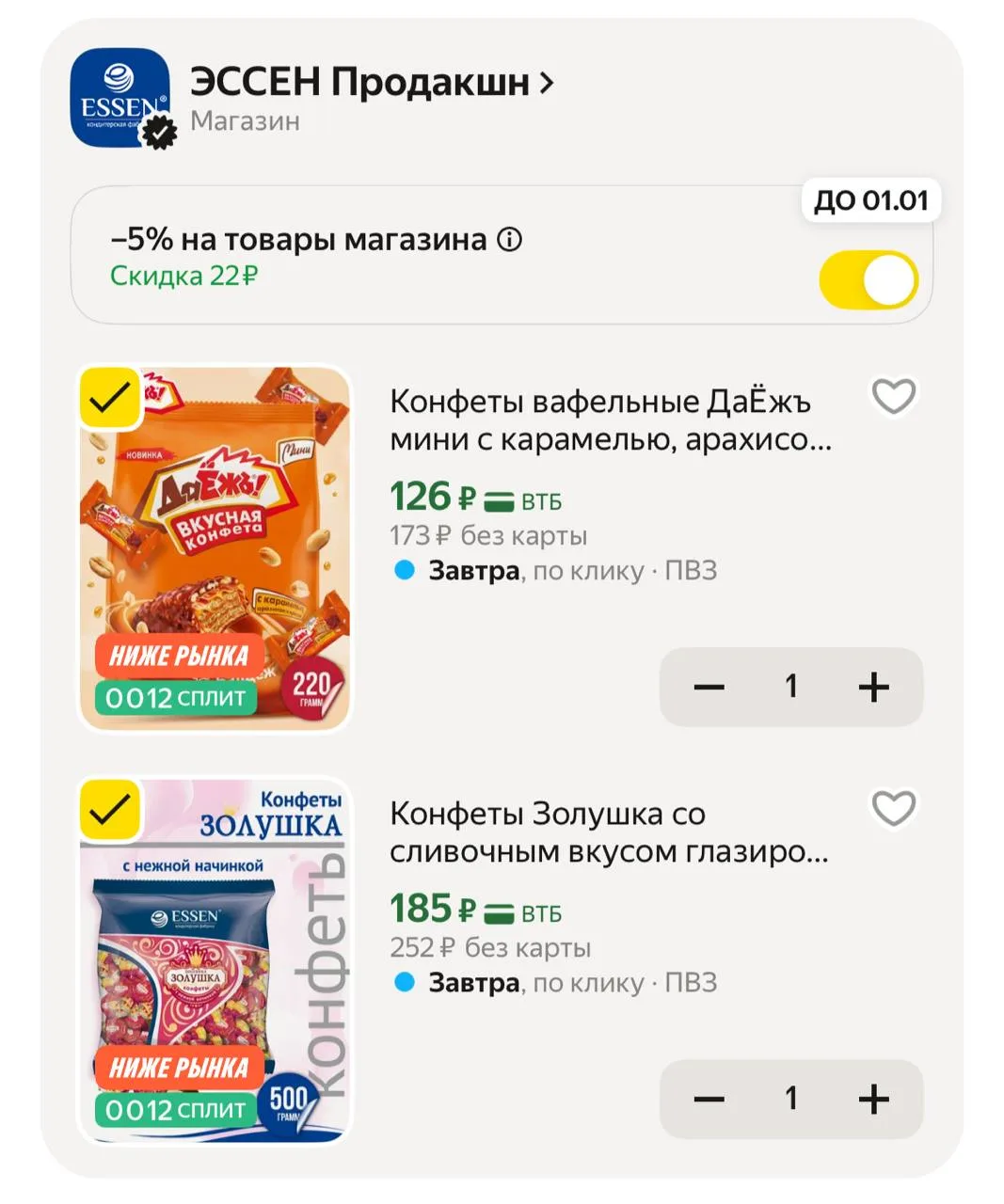Screen dimensions: 1004x1204
Task: Uncheck the Золушка candies item
Action: click(x=110, y=810)
